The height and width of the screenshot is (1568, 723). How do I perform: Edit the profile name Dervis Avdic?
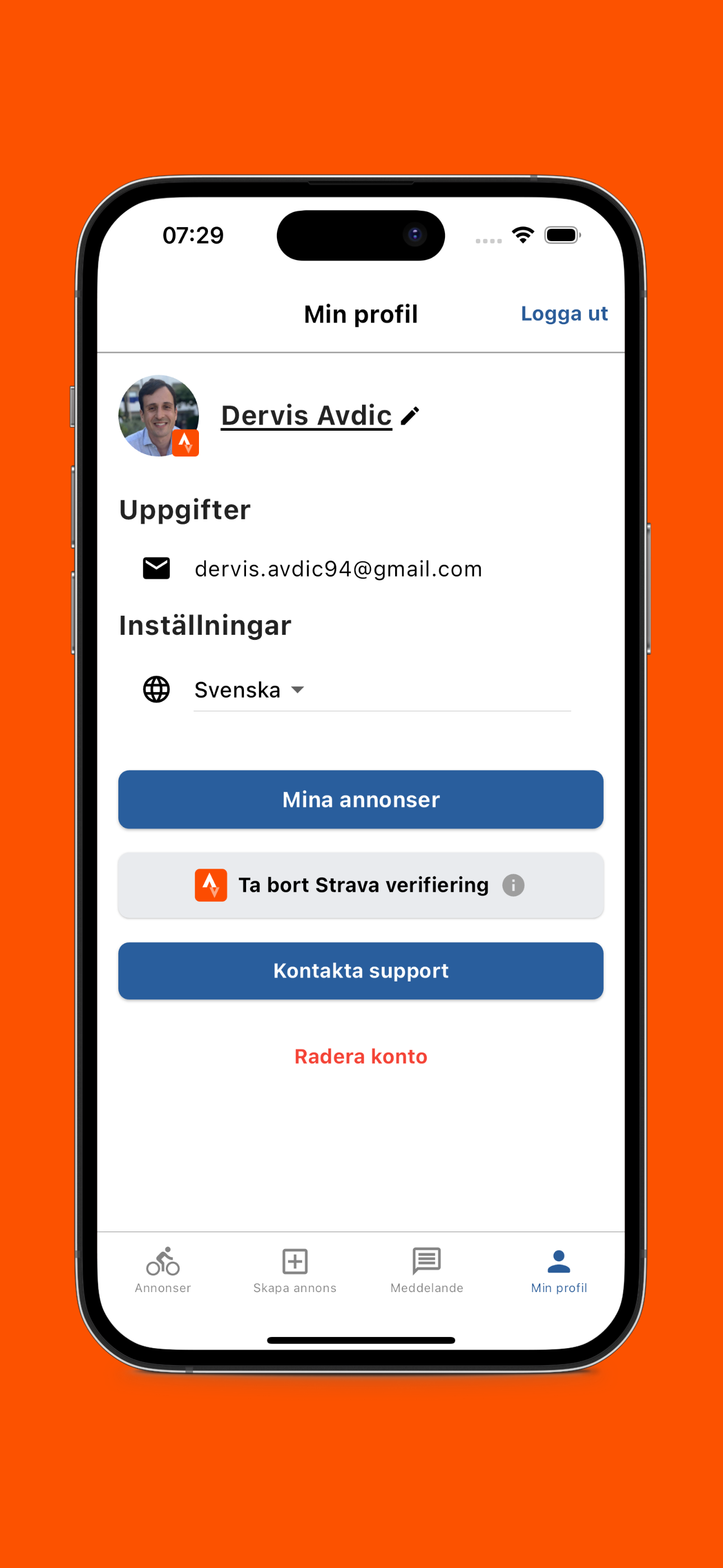[410, 416]
